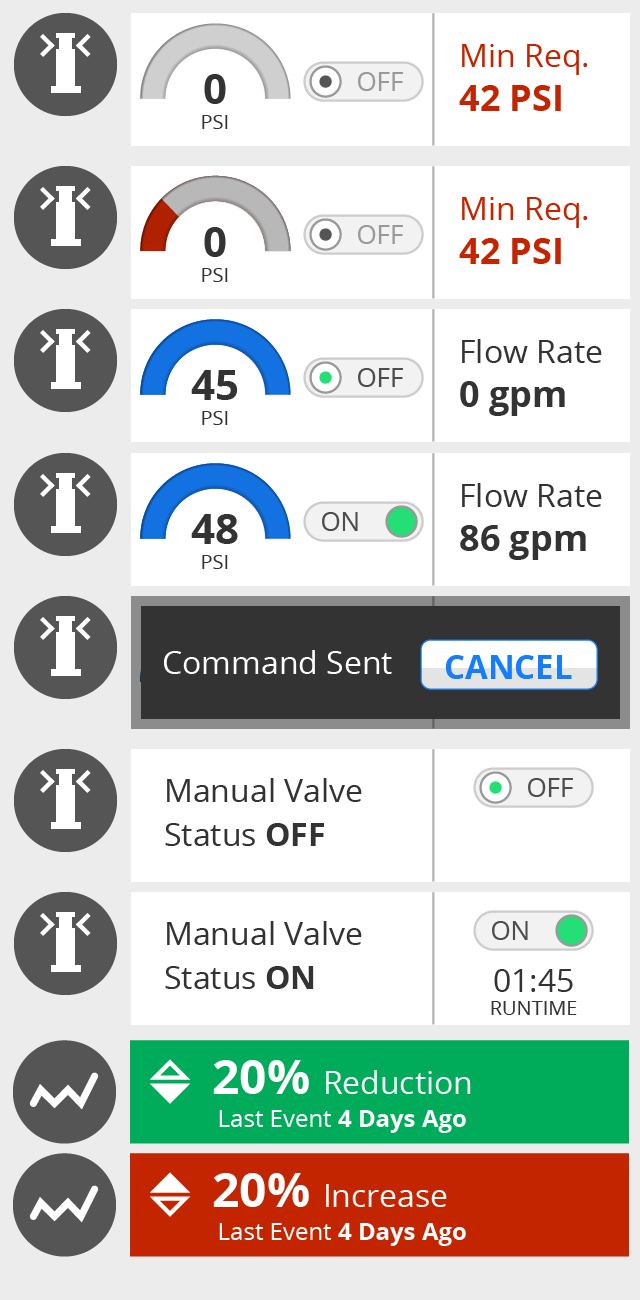
Task: Cancel the sent command
Action: click(508, 666)
